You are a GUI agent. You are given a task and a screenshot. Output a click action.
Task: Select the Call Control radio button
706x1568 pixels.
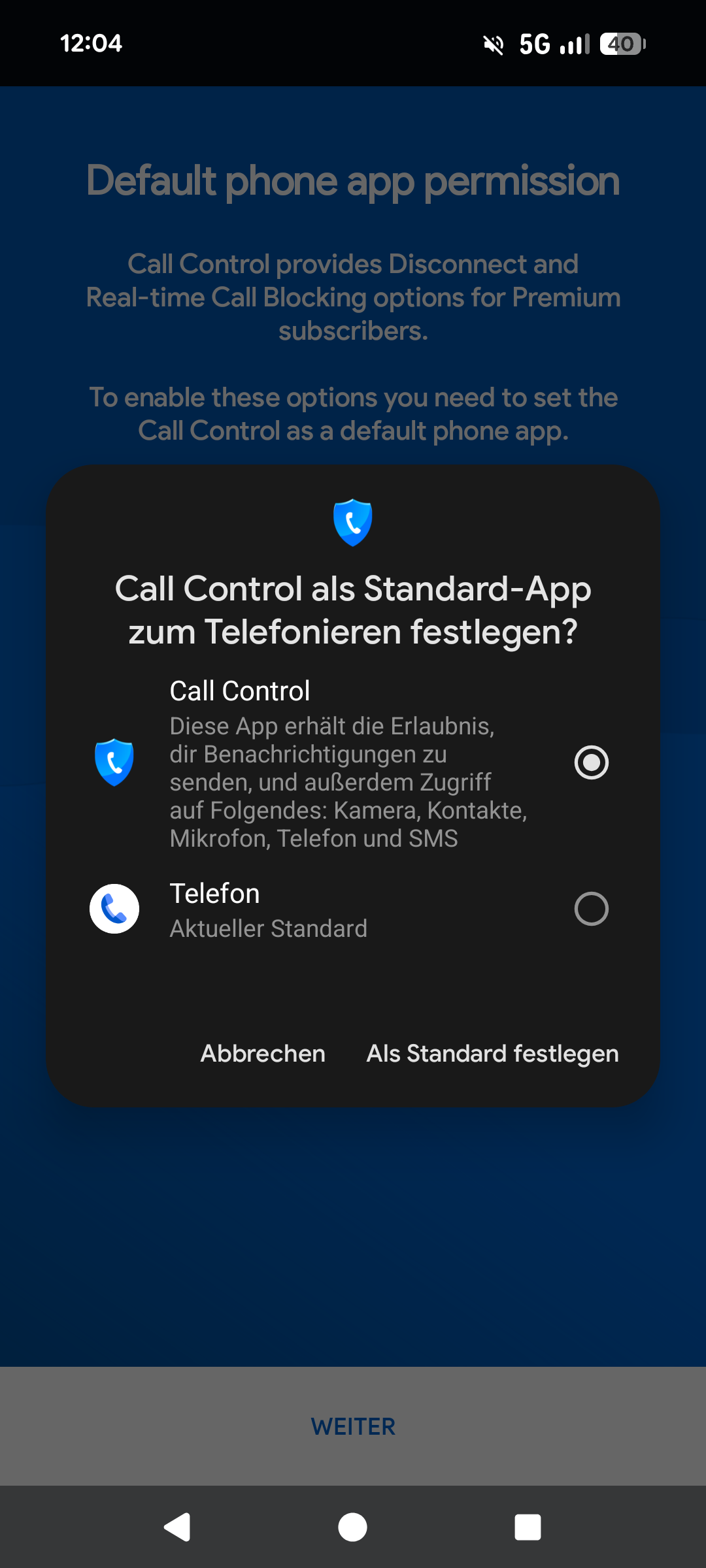pyautogui.click(x=591, y=761)
